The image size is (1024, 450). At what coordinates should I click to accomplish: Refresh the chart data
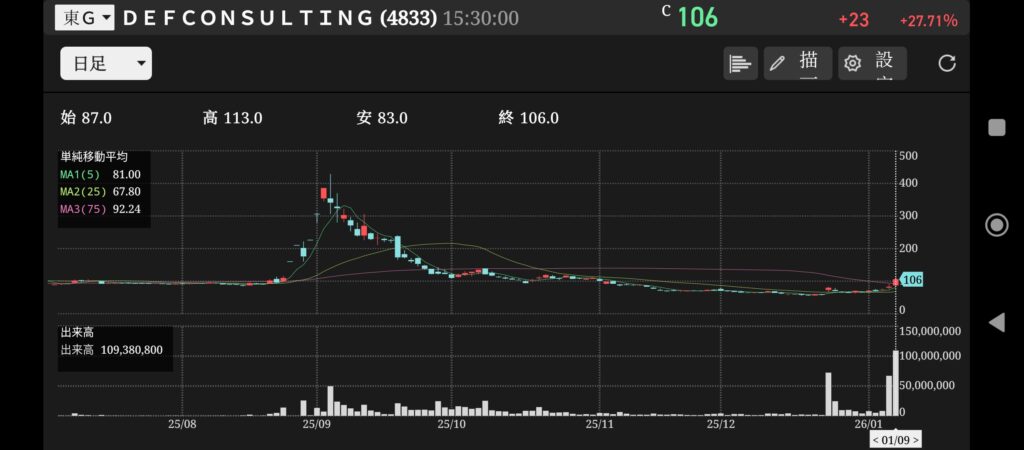point(947,64)
